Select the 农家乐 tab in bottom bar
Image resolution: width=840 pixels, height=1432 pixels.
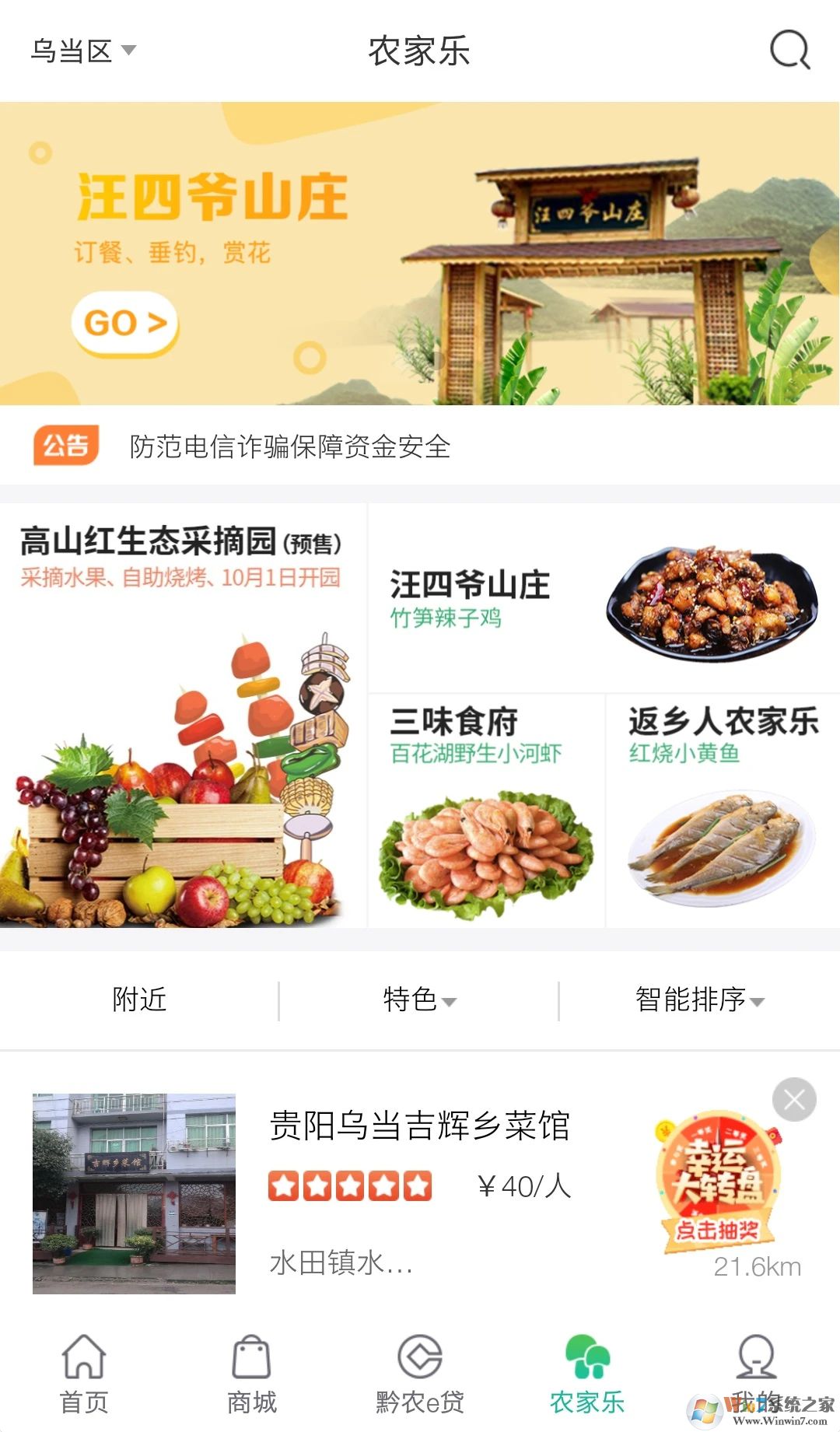pyautogui.click(x=587, y=1369)
